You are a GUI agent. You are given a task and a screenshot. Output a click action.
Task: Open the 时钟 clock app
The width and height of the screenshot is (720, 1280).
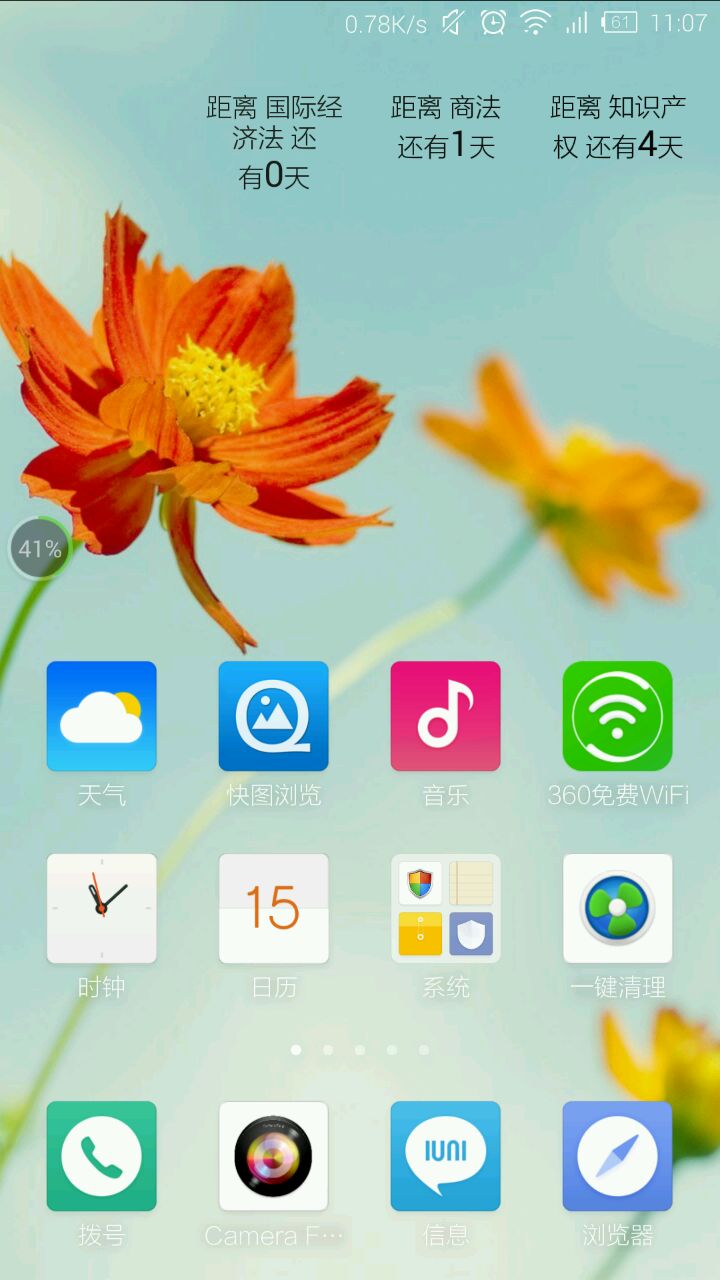101,908
